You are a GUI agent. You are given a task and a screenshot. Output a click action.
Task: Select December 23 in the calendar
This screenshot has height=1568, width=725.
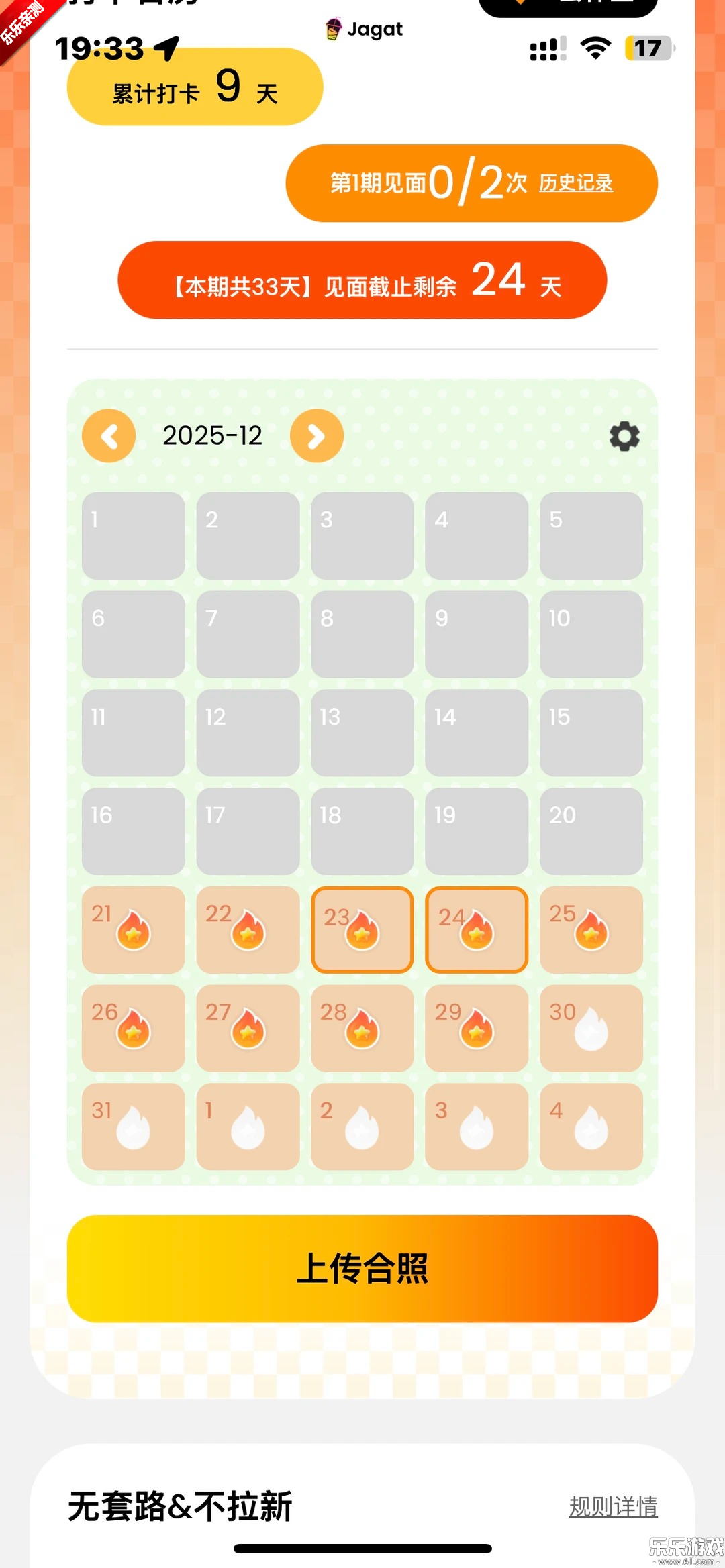tap(362, 929)
